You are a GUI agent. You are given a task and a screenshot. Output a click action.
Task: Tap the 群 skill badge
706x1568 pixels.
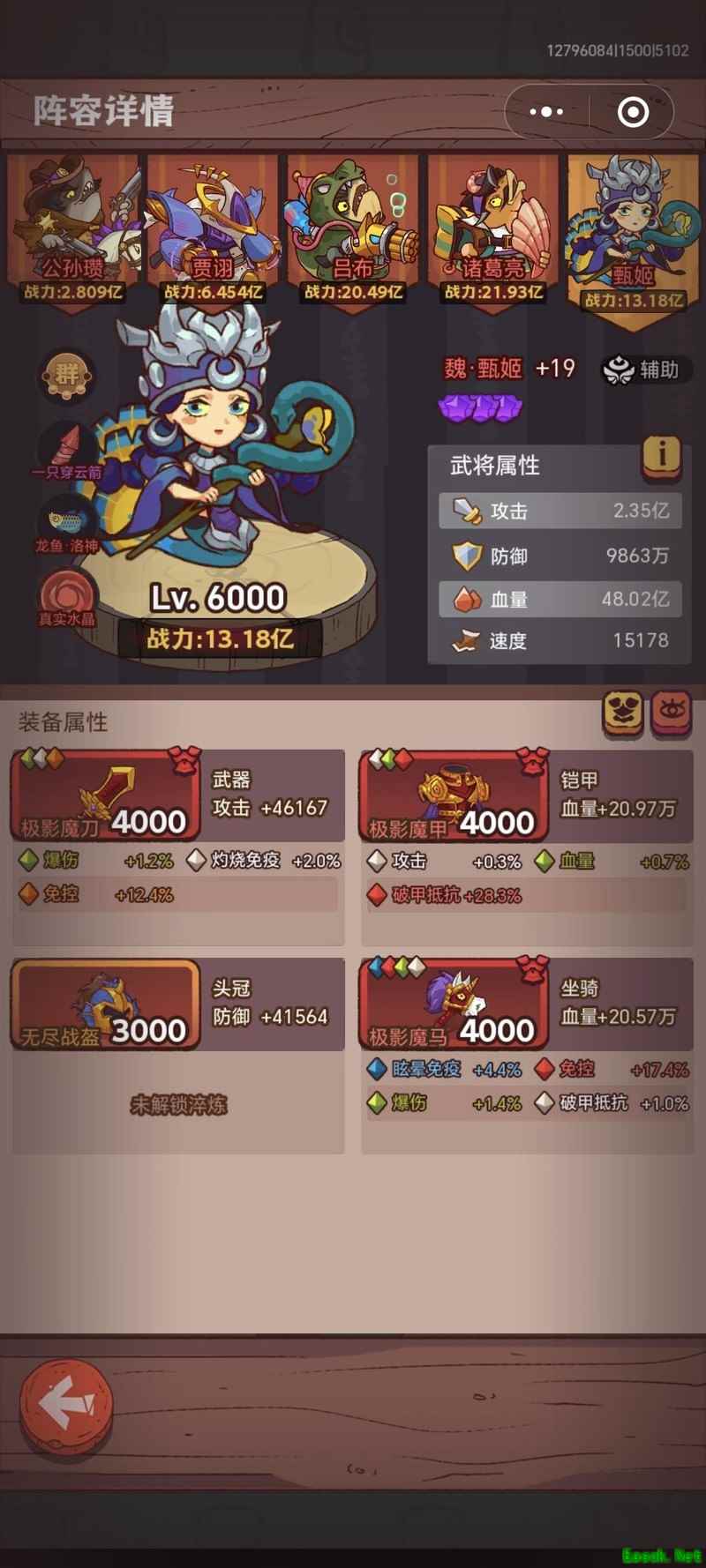tap(66, 375)
